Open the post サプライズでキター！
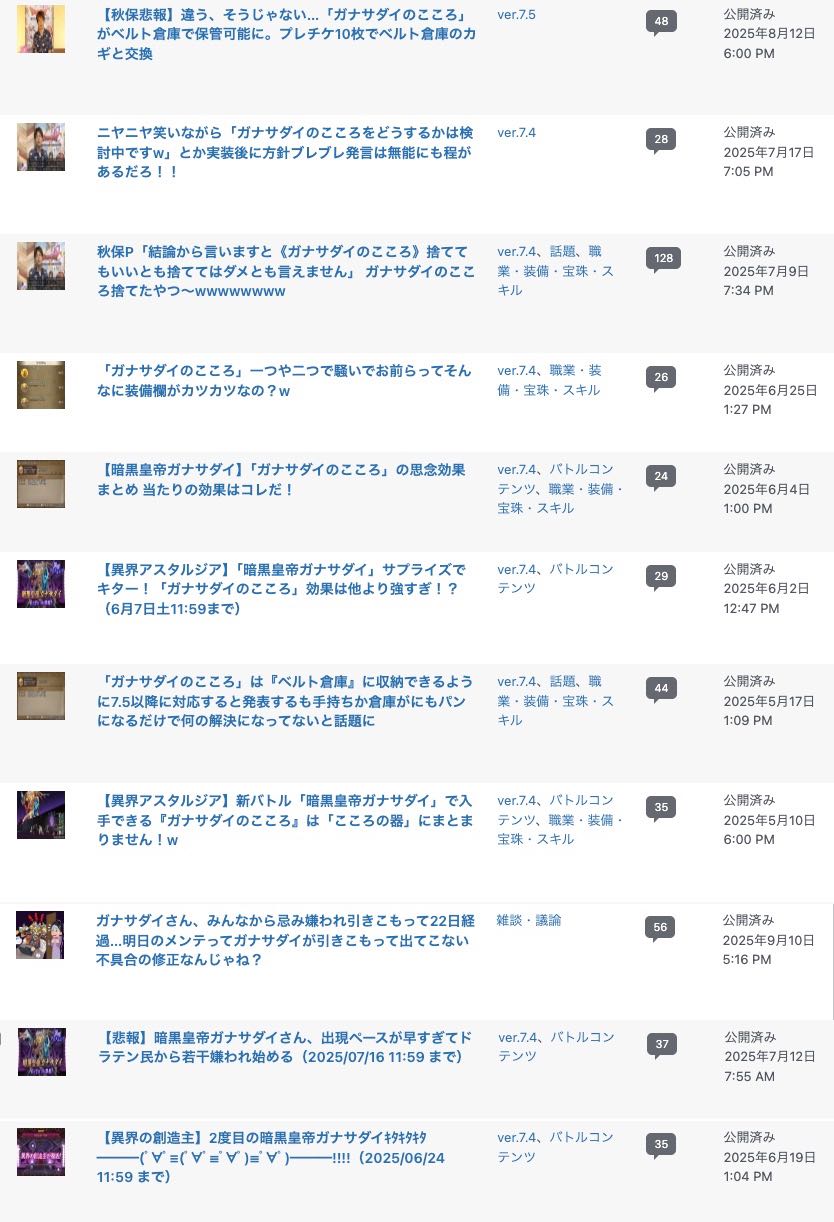834x1222 pixels. point(280,588)
